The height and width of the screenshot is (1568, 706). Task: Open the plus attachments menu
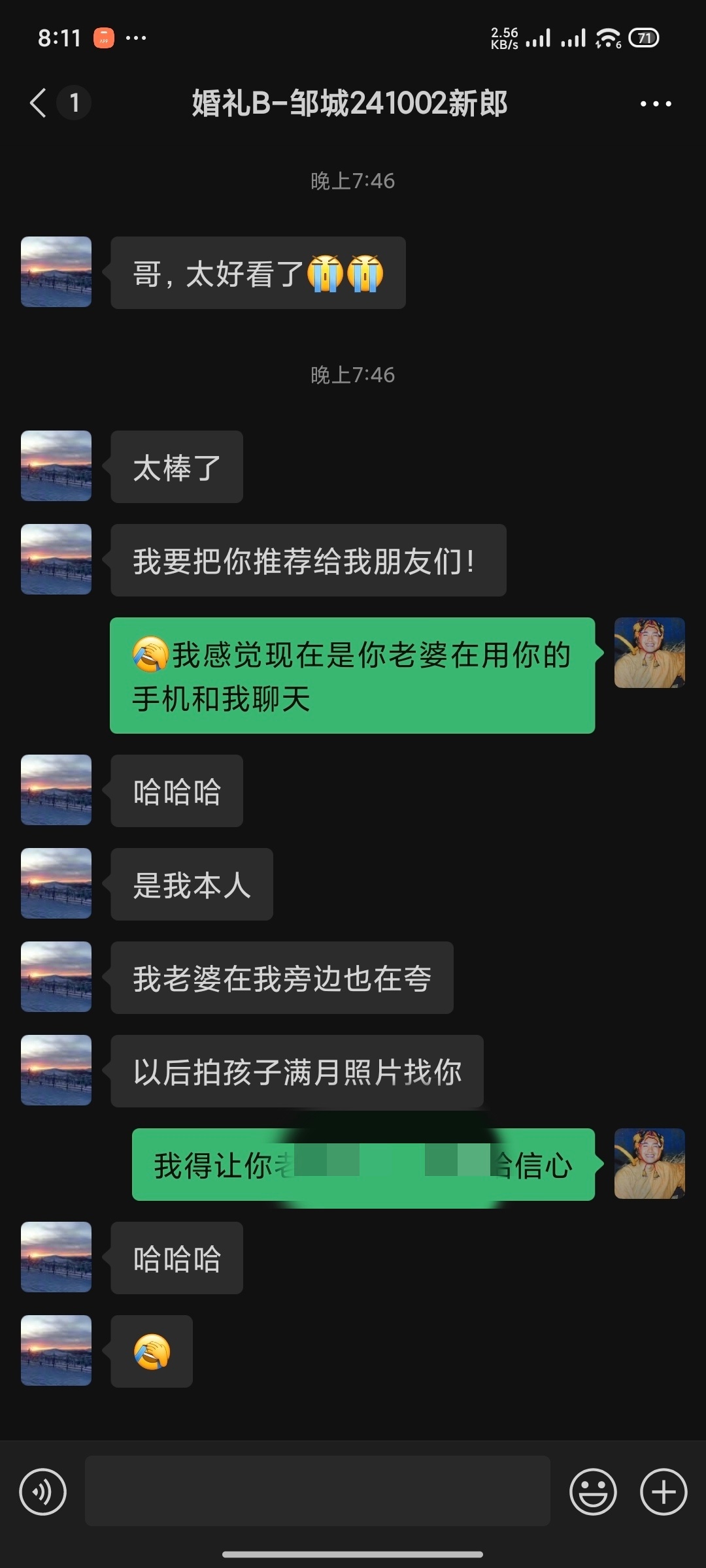coord(664,1492)
